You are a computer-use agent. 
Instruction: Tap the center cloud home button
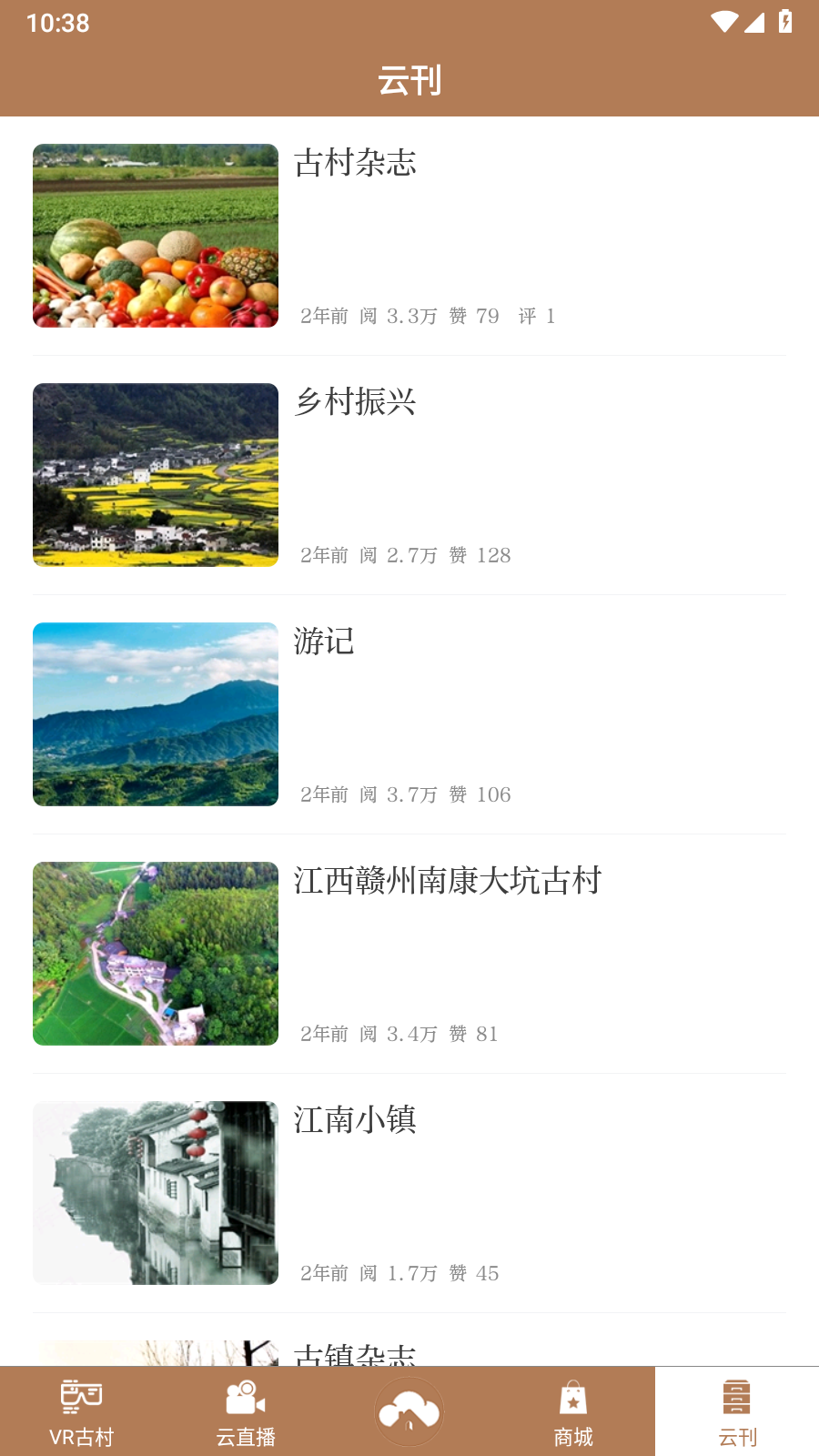click(409, 1412)
